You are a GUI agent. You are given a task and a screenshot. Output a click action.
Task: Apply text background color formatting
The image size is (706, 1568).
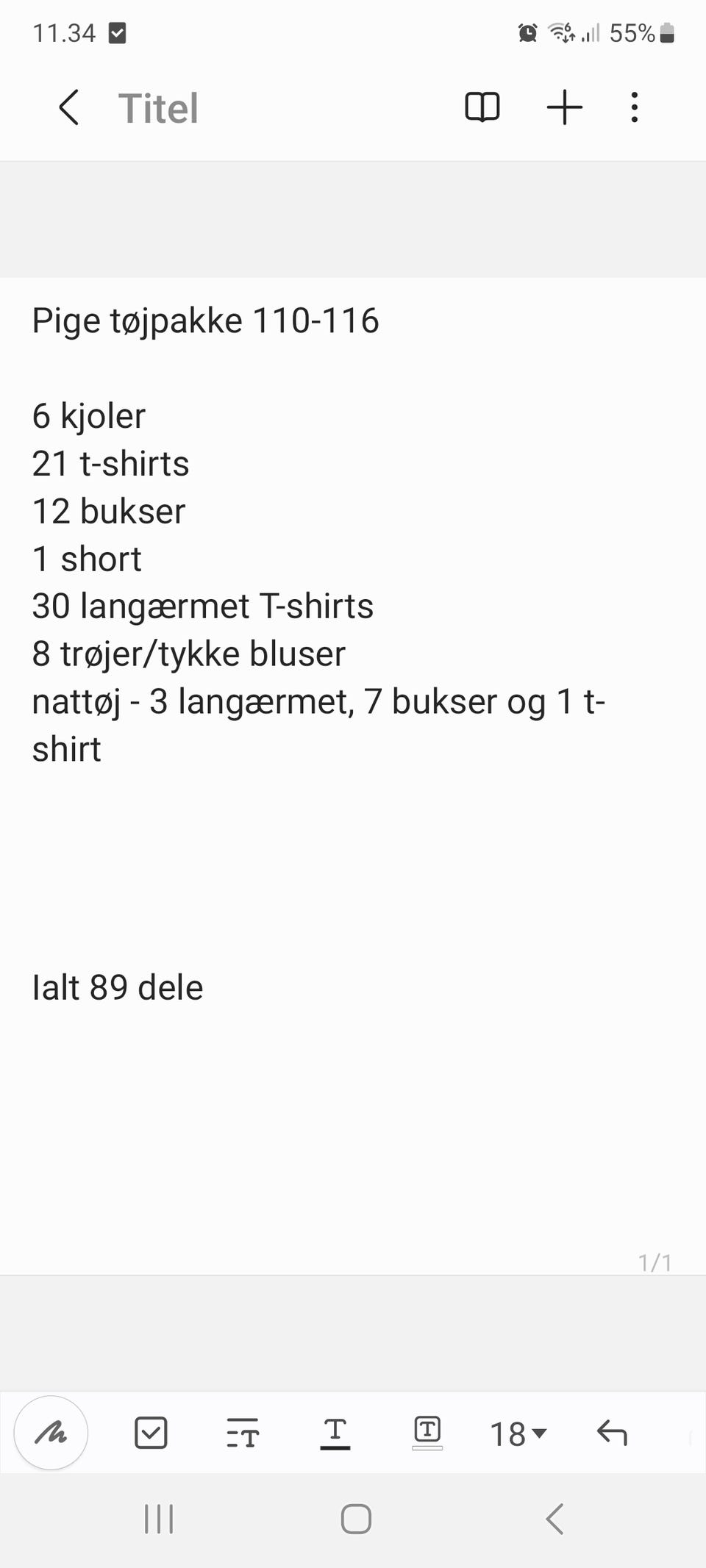[x=427, y=1432]
